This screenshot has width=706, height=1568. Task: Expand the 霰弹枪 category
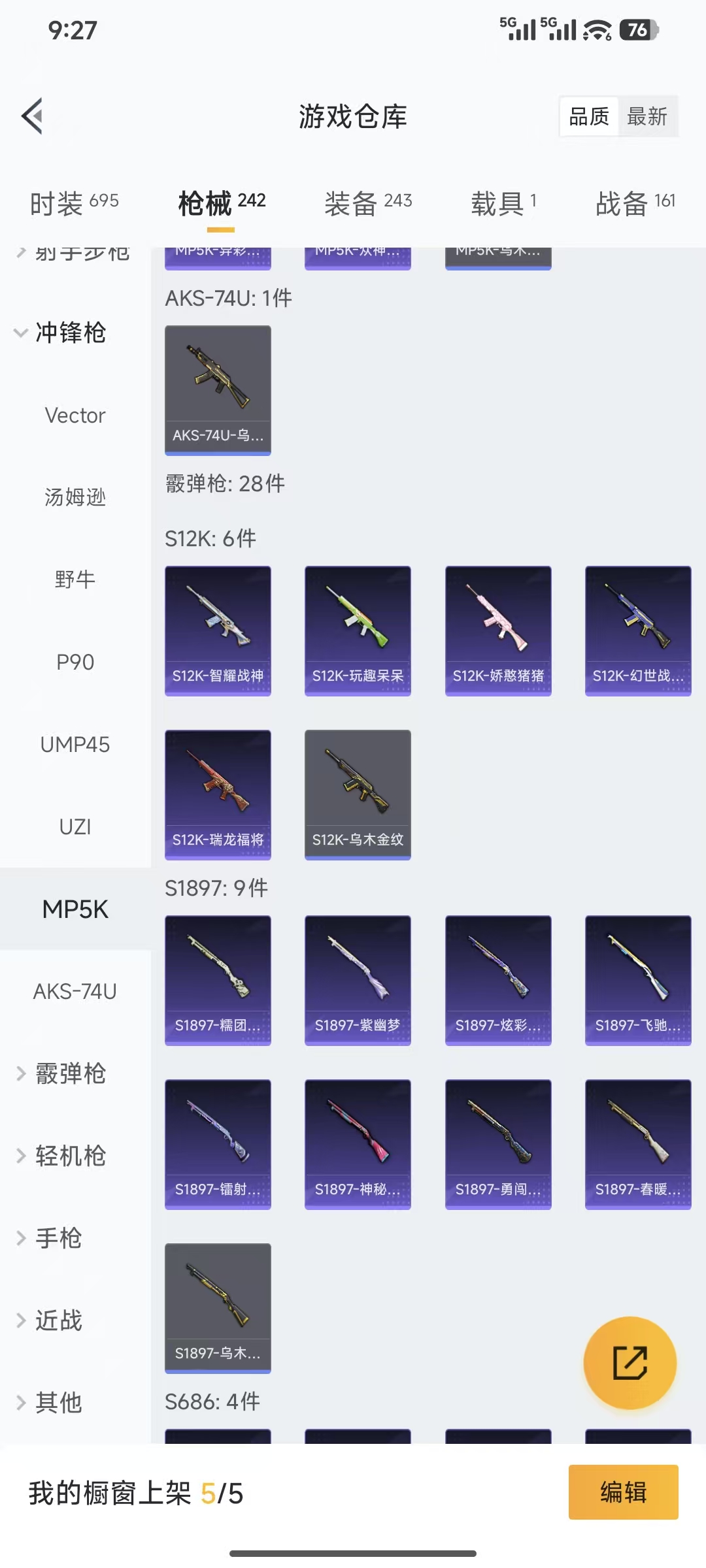click(x=70, y=1073)
